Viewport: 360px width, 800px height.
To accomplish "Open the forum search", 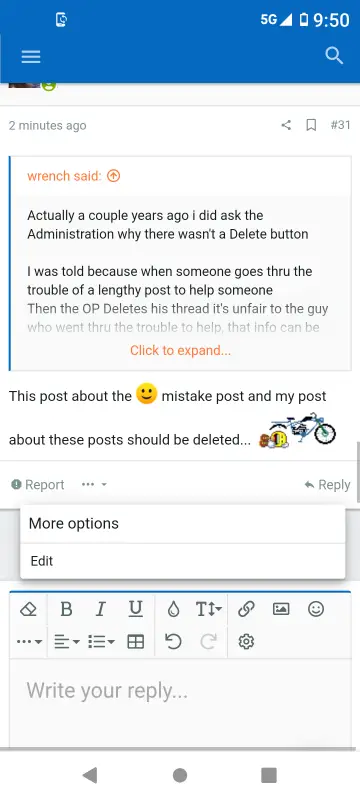I will click(x=334, y=56).
